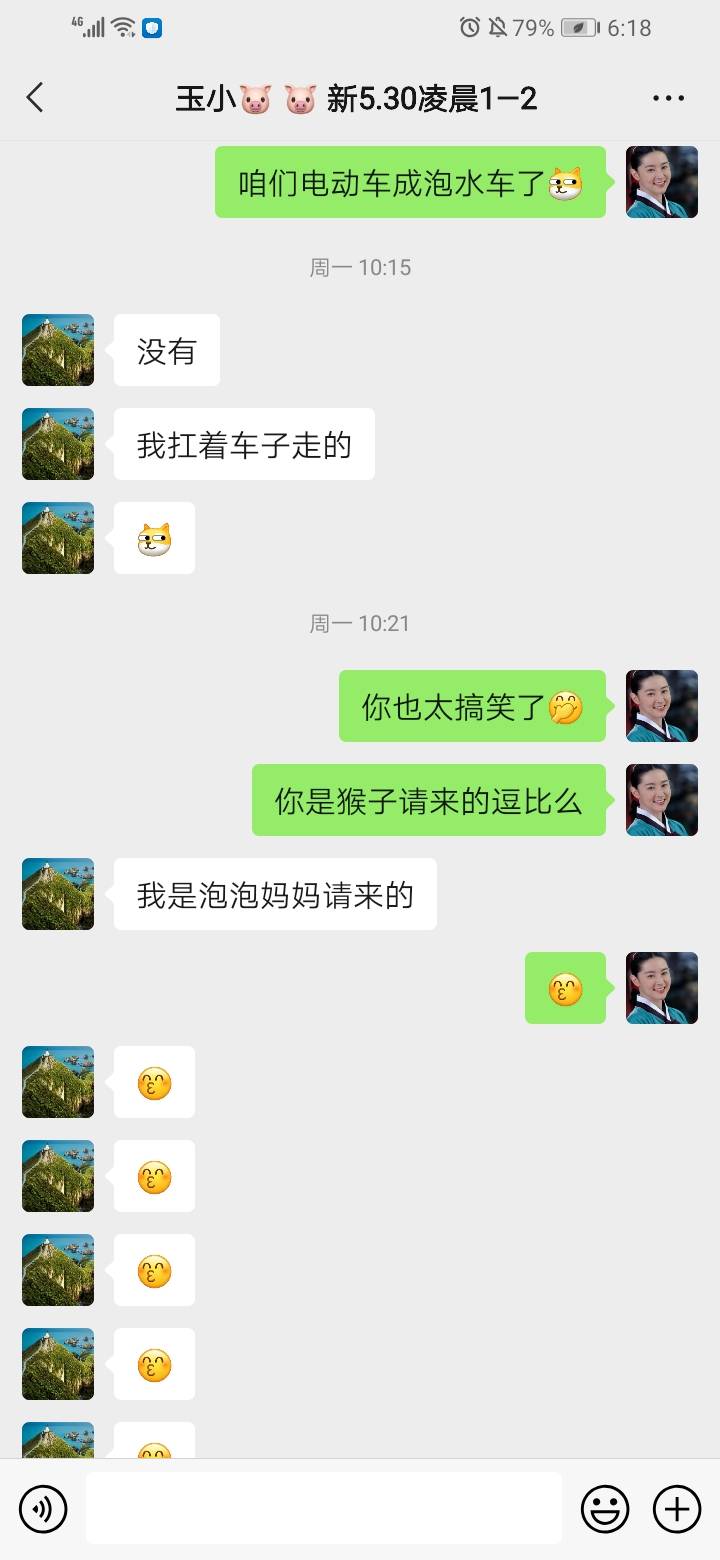Tap the chat title 玉小 新5.30凌晨1—2
Viewport: 720px width, 1560px height.
tap(360, 97)
